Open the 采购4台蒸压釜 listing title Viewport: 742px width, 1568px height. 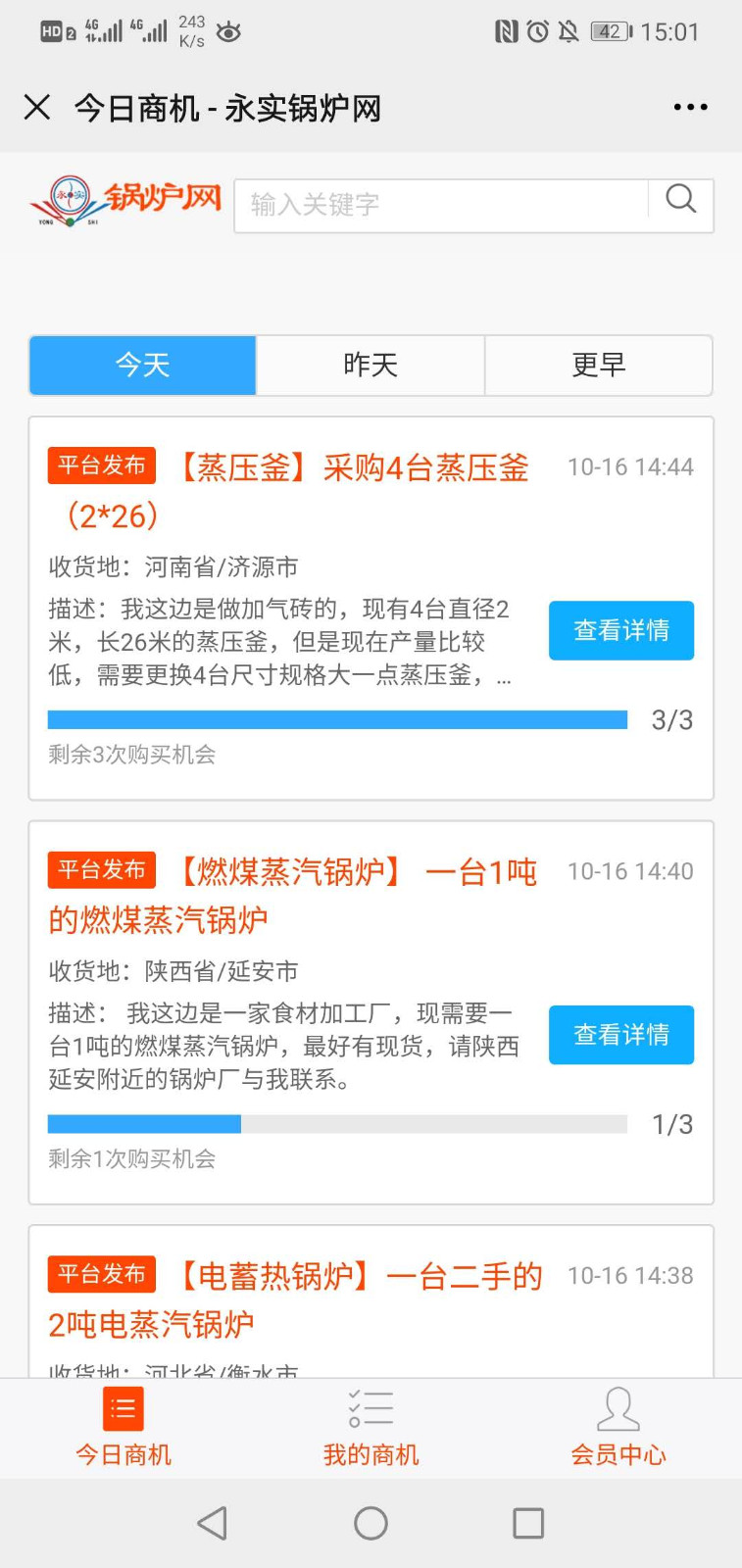(x=353, y=469)
